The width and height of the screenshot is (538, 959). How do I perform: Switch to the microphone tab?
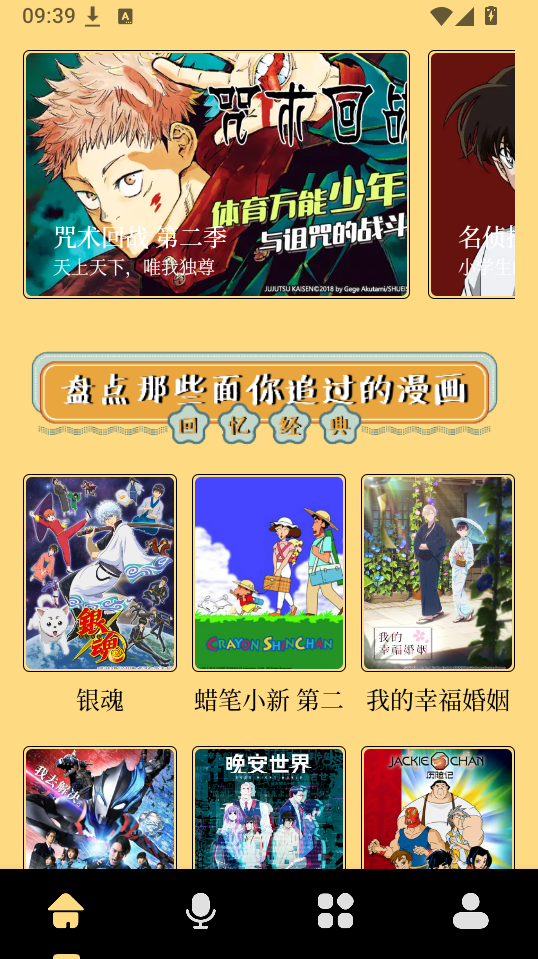(201, 911)
